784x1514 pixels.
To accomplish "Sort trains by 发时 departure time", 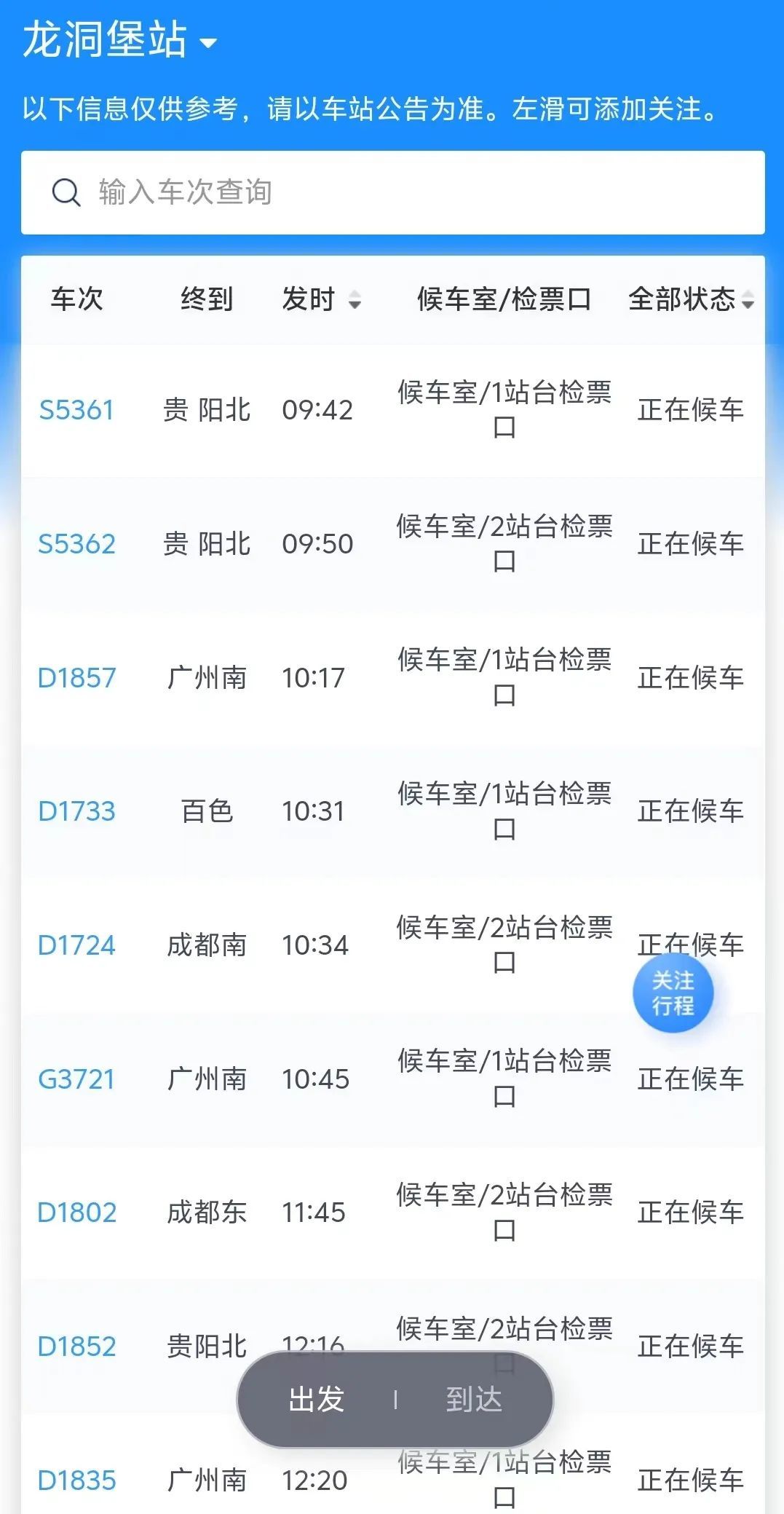I will tap(321, 299).
